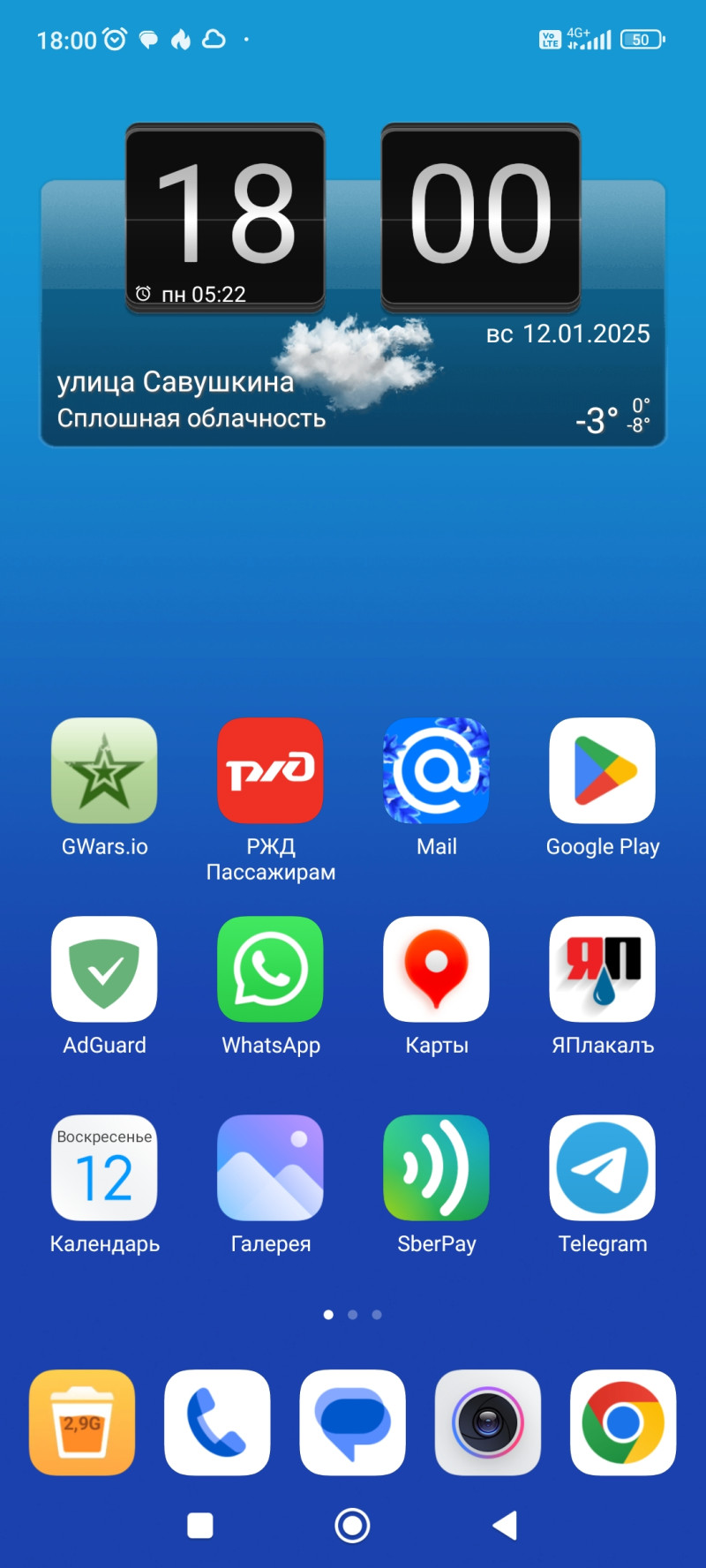
Task: Launch WhatsApp messenger
Action: [270, 969]
